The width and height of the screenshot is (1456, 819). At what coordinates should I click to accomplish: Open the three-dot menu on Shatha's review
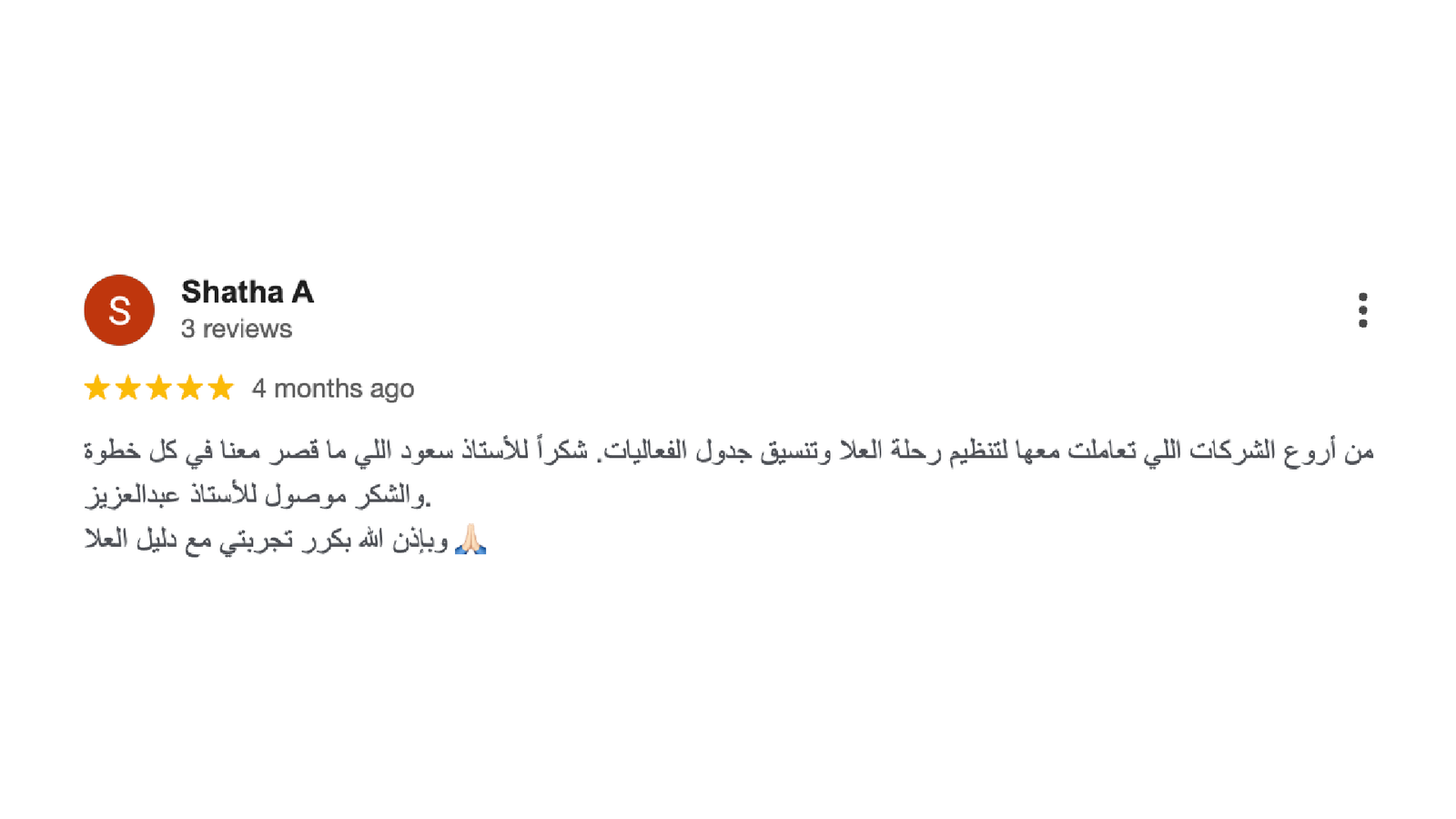1362,310
